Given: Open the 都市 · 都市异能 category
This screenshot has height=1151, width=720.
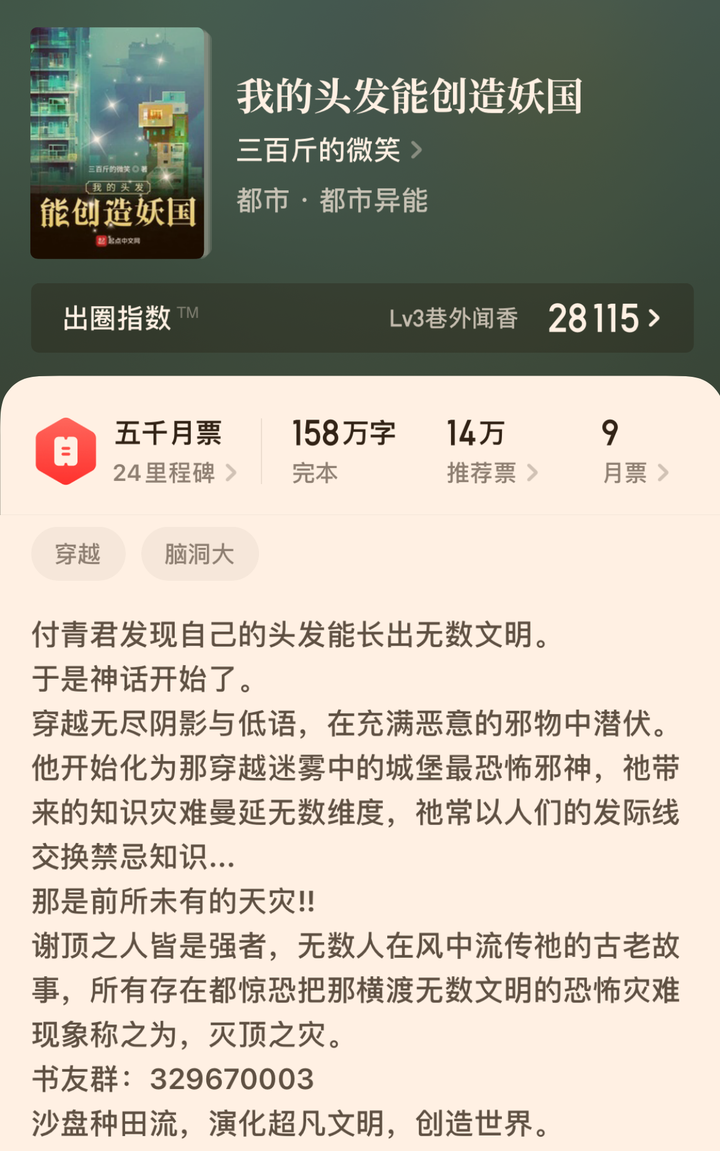Looking at the screenshot, I should click(x=332, y=200).
